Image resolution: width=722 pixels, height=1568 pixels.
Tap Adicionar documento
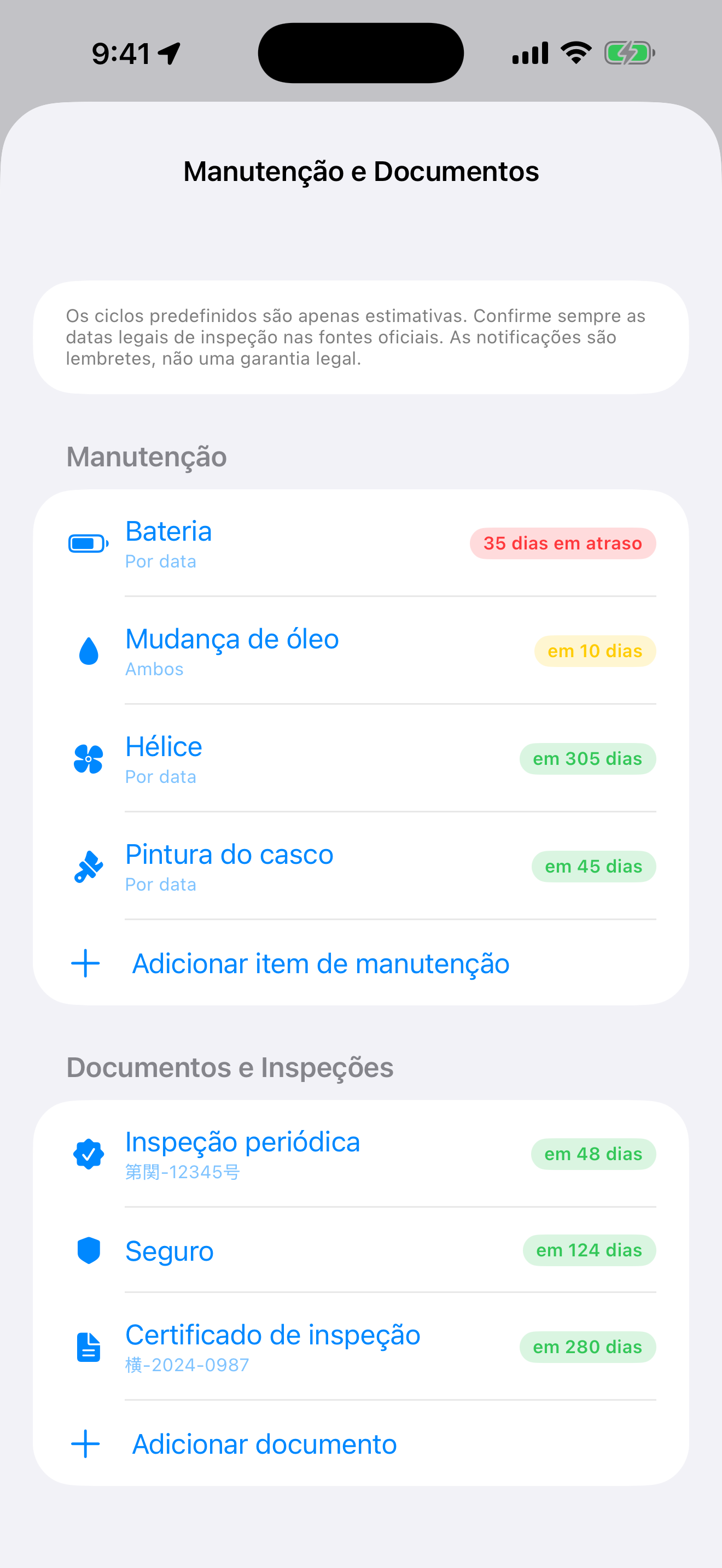pyautogui.click(x=361, y=1444)
